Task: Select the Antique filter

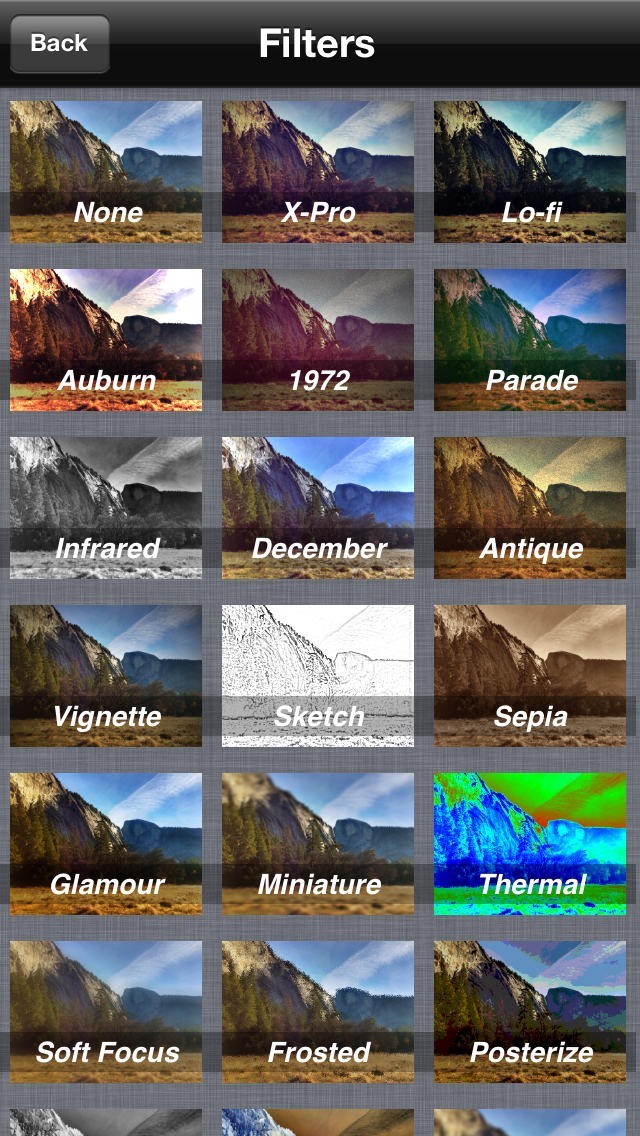Action: (530, 507)
